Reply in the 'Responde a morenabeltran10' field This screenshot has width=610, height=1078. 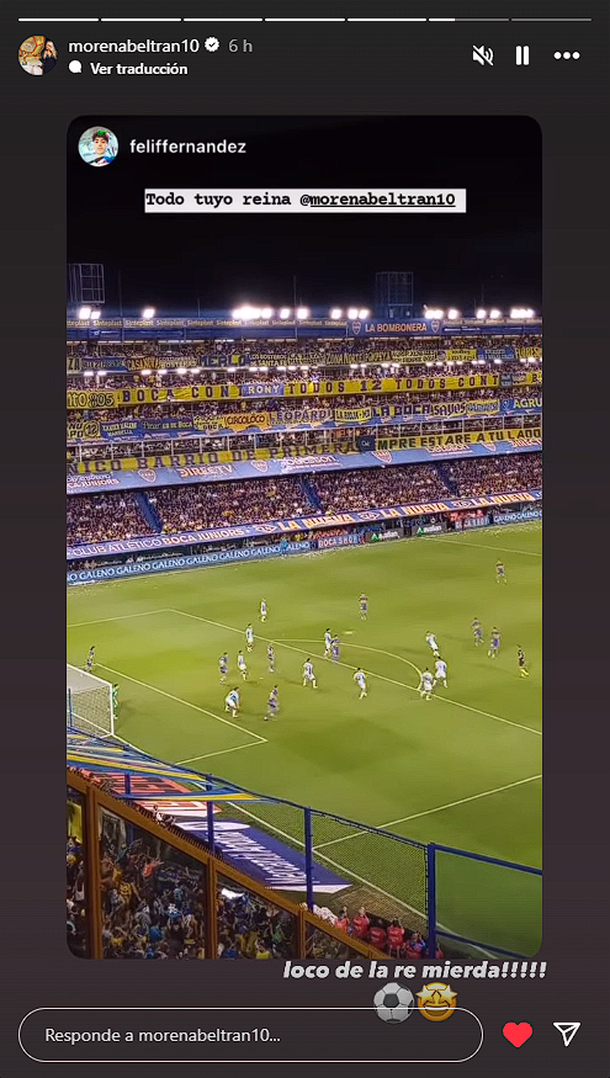[250, 1035]
